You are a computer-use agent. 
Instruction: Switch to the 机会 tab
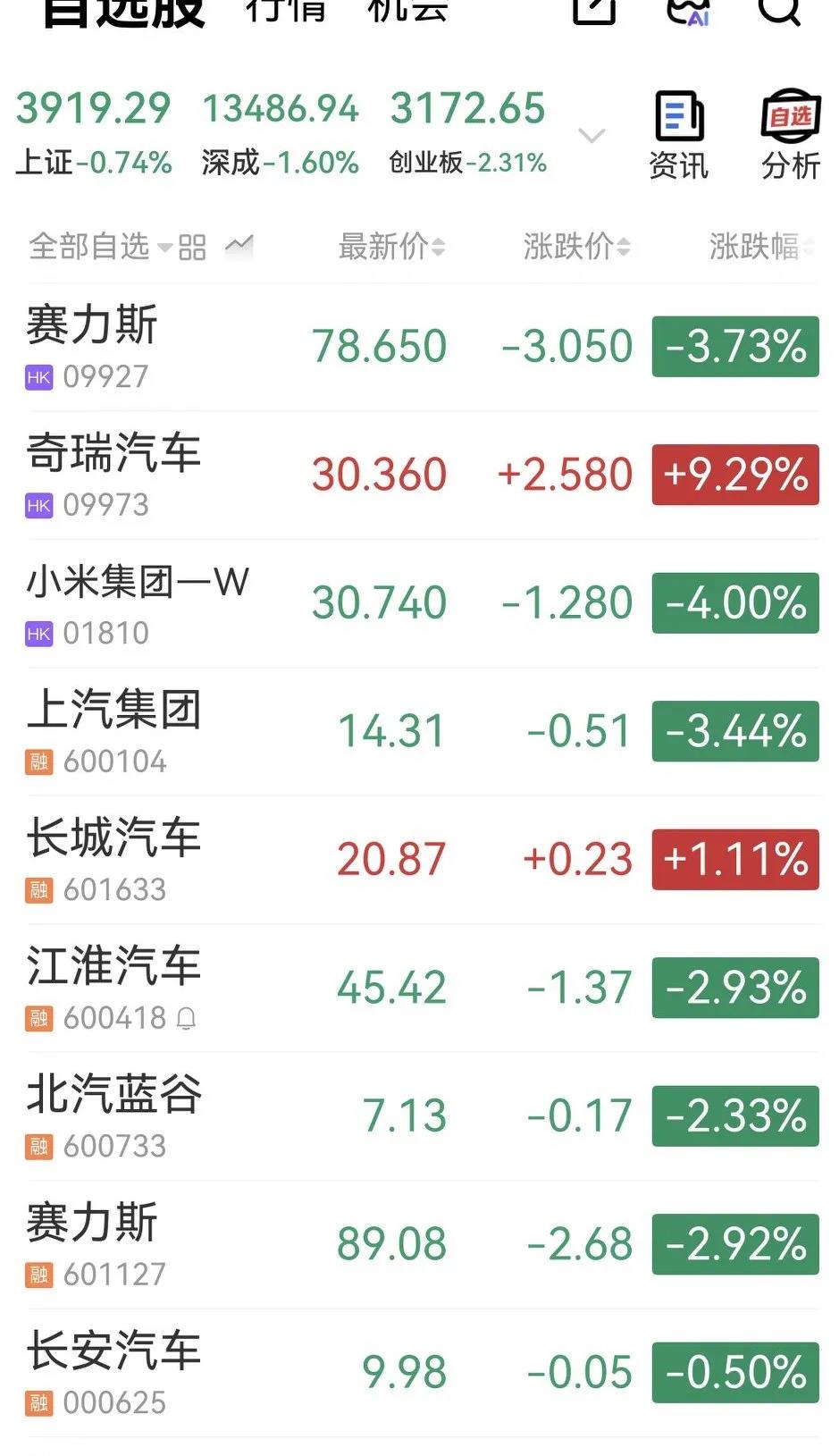pos(407,11)
